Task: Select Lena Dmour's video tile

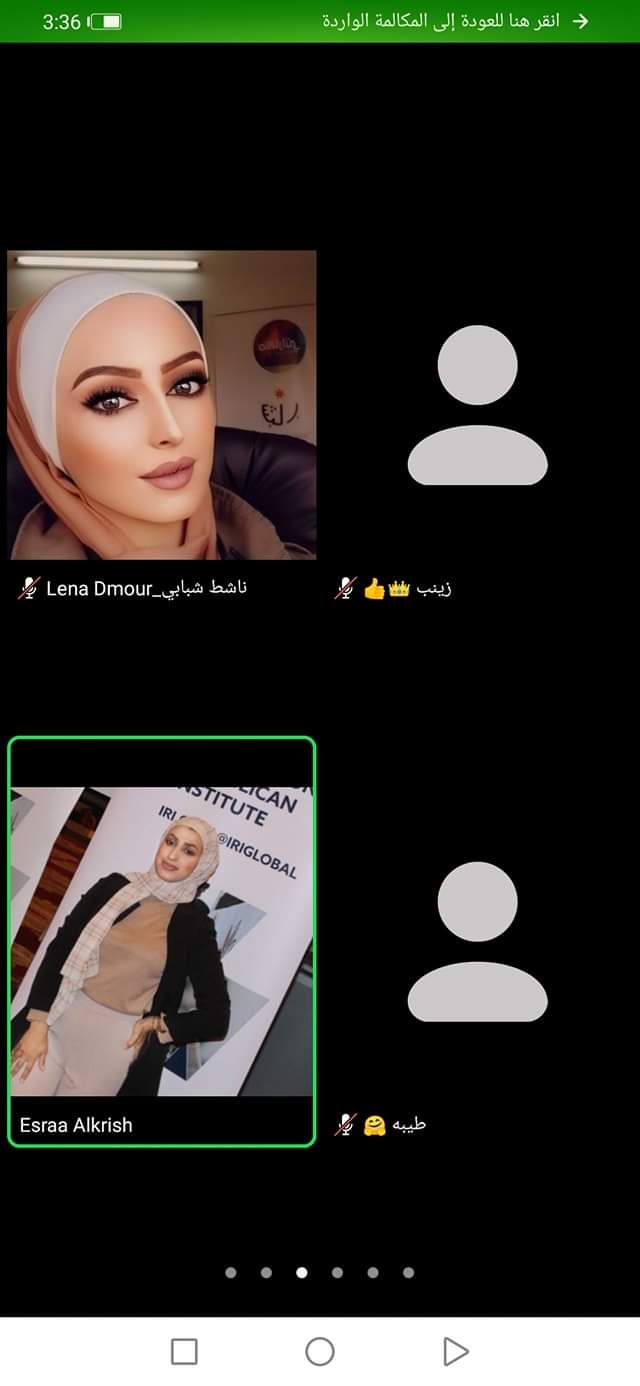Action: tap(162, 405)
